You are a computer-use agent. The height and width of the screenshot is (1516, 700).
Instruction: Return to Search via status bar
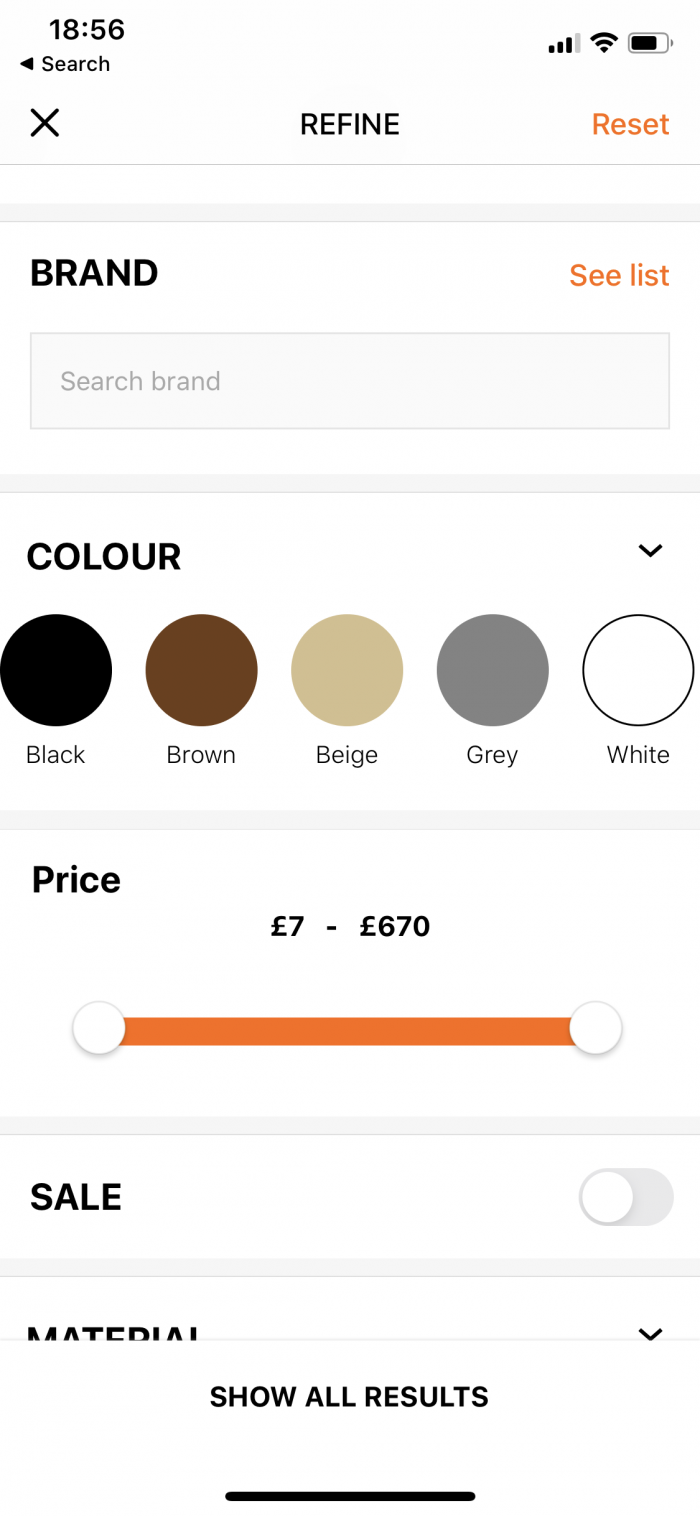click(65, 64)
